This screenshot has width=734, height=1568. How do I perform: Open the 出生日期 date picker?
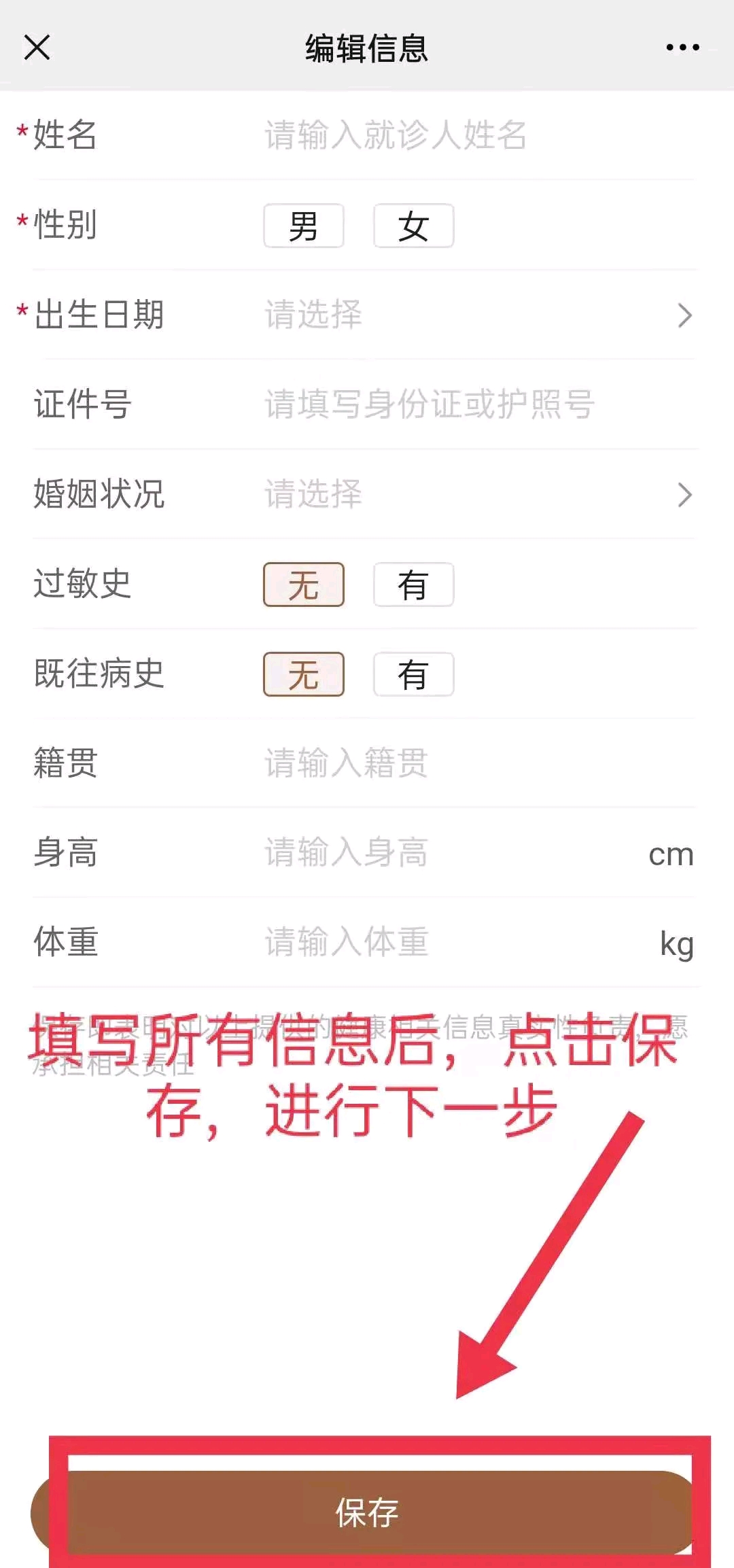coord(476,315)
